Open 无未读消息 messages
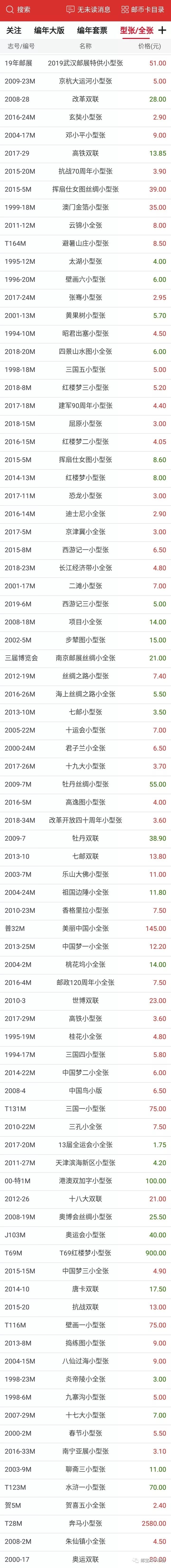 (x=89, y=10)
